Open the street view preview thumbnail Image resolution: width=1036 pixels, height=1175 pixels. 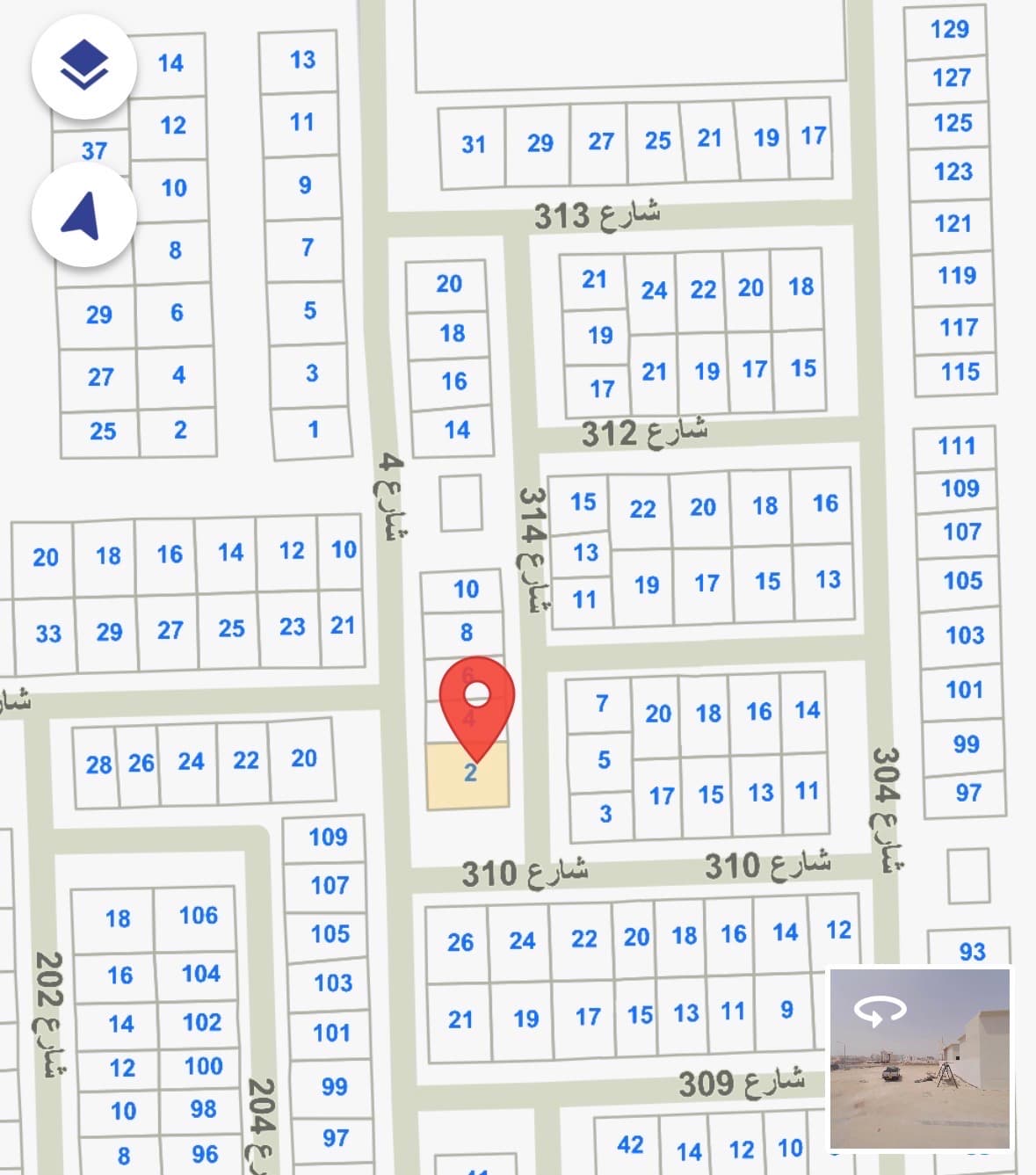pyautogui.click(x=920, y=1058)
